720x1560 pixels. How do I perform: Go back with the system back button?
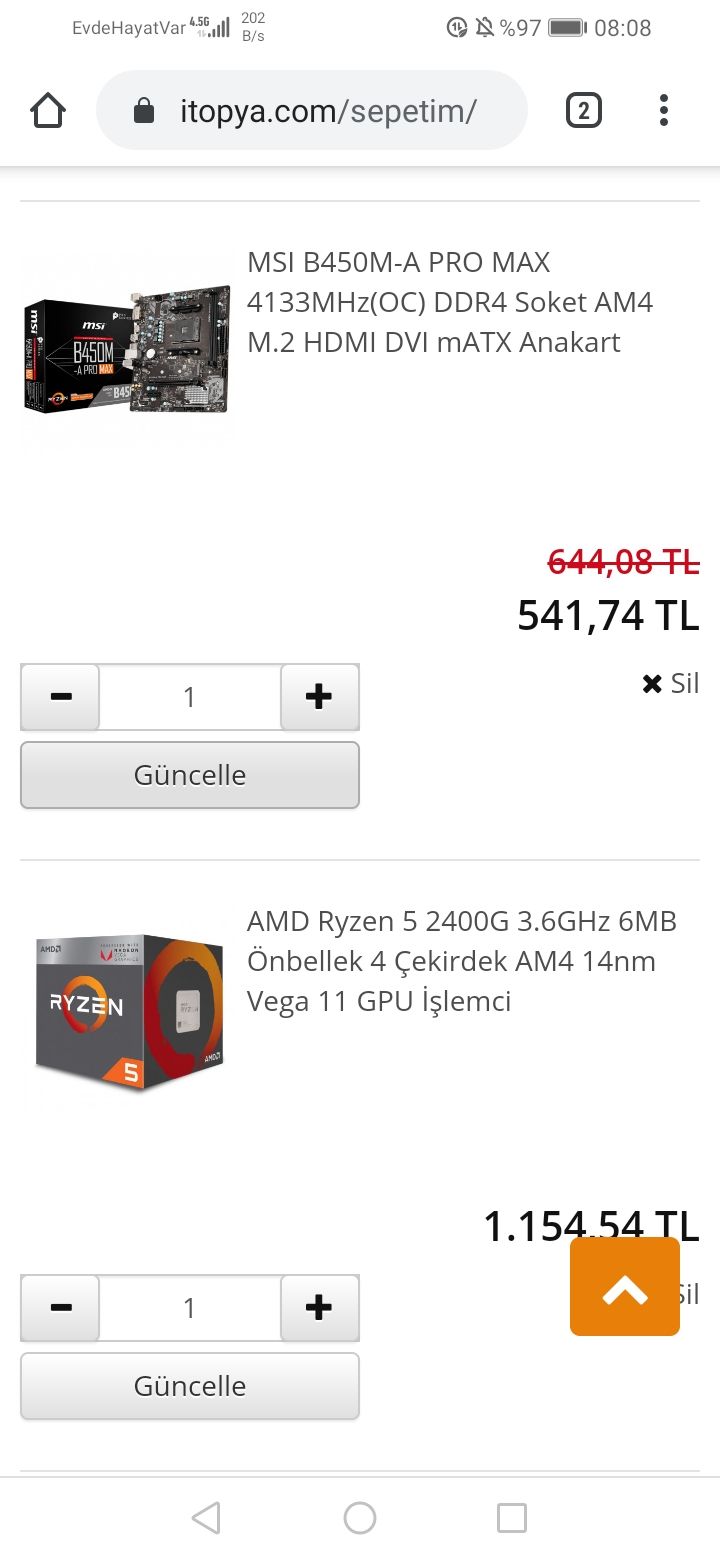[206, 1518]
